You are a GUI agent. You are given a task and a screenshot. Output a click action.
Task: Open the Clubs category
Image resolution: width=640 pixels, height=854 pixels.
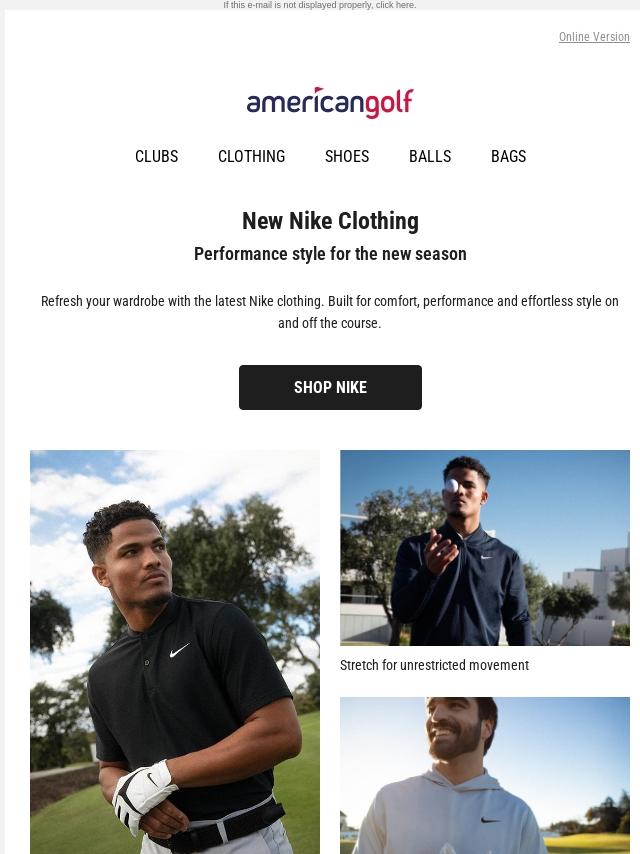[x=156, y=156]
